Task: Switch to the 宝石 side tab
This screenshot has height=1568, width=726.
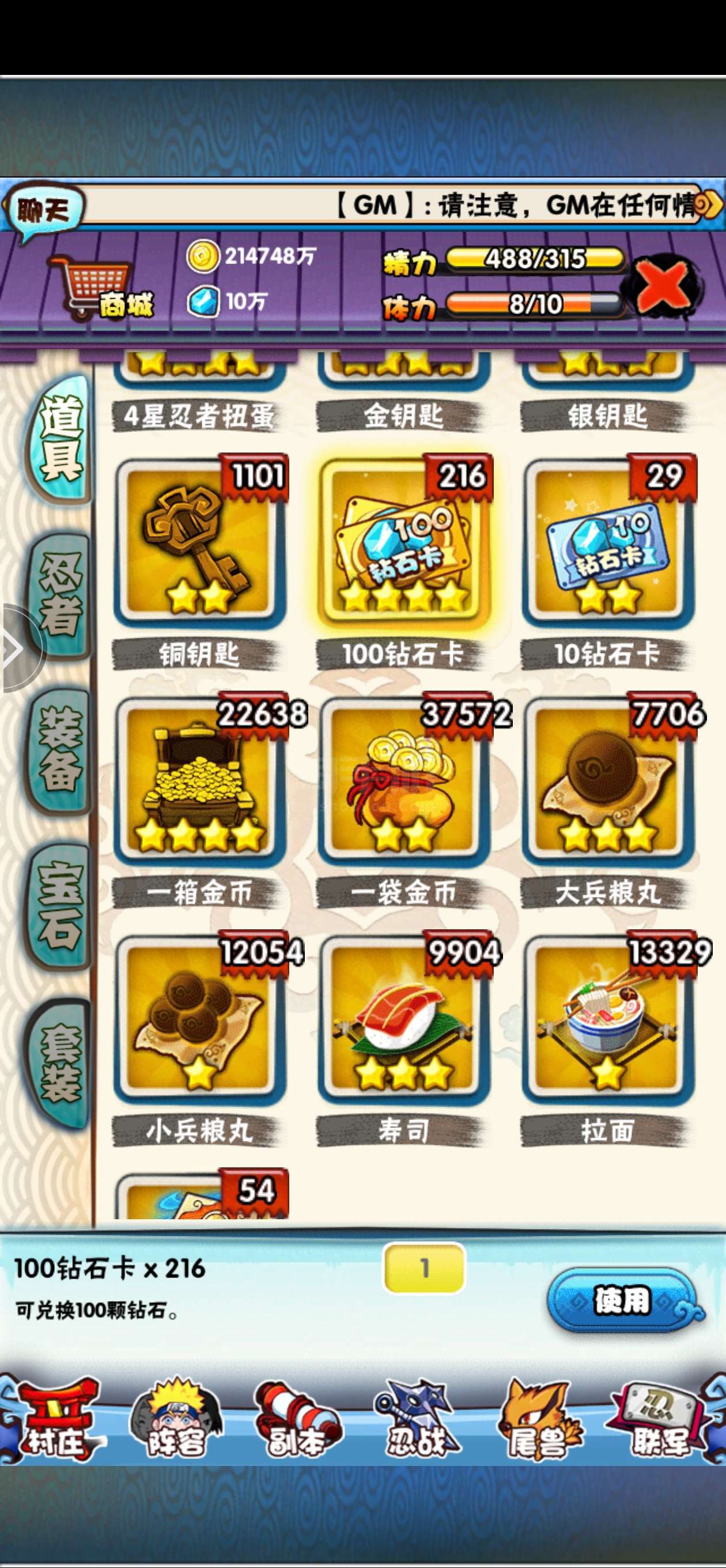Action: click(60, 906)
